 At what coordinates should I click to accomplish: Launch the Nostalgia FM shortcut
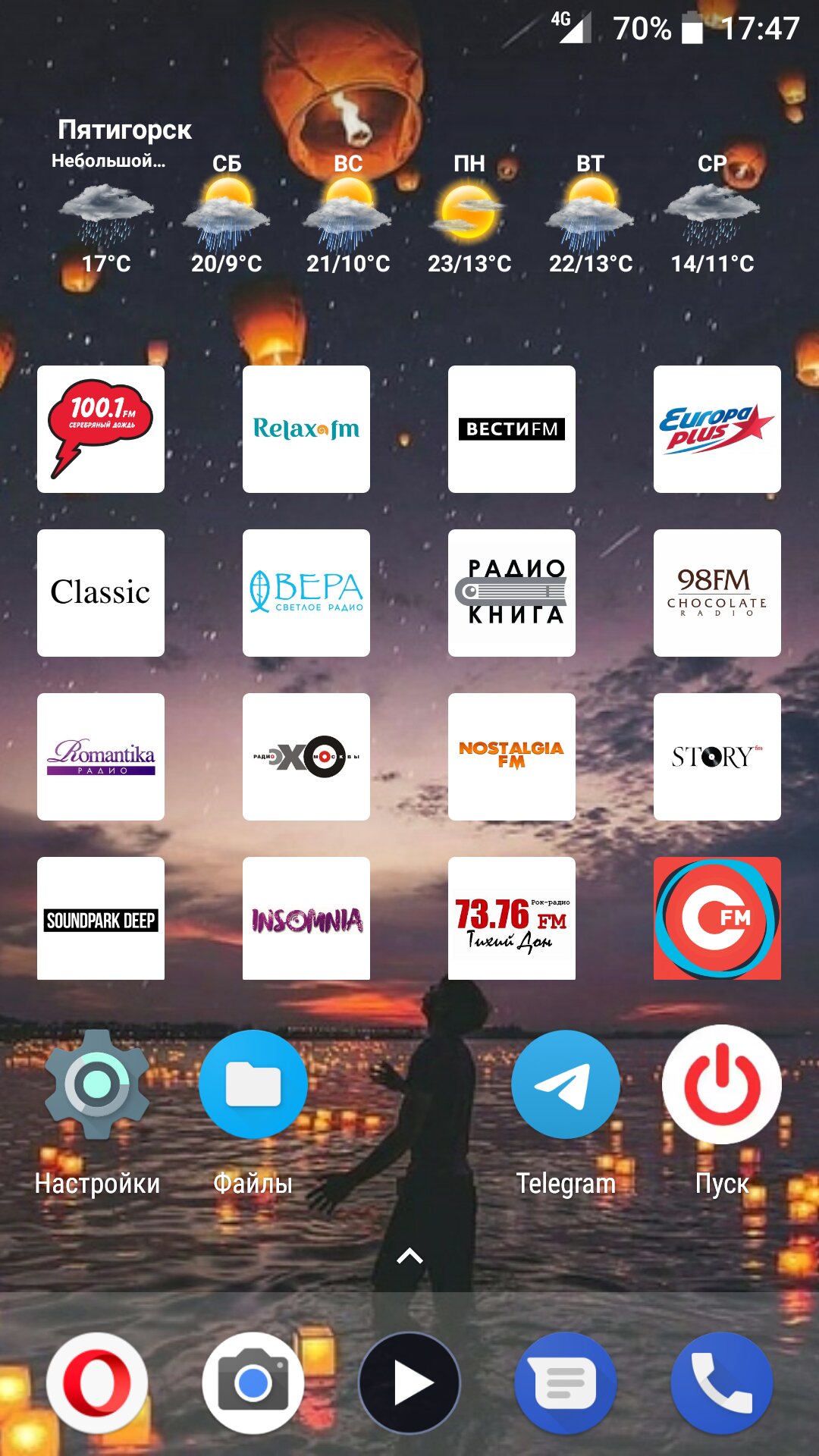(x=512, y=757)
